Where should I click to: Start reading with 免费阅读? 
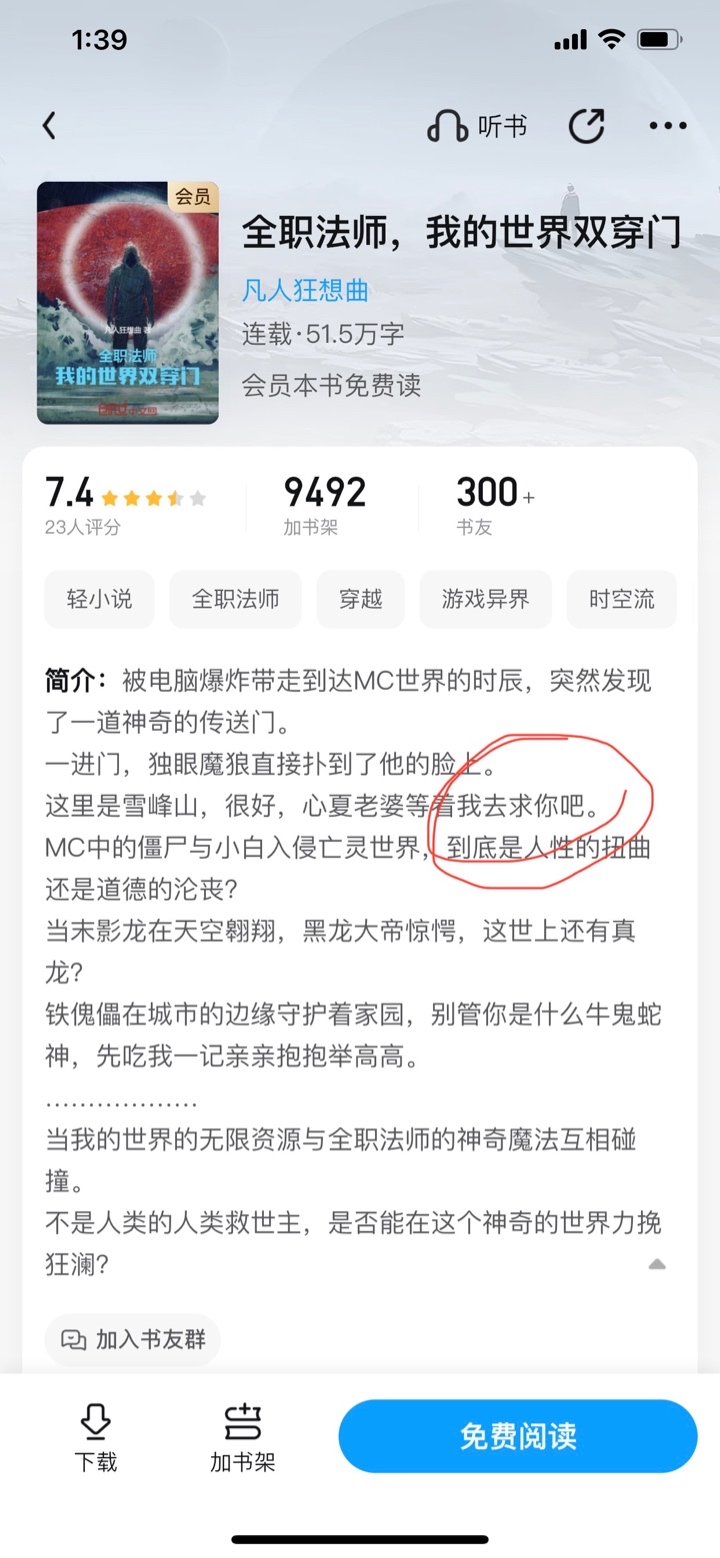(x=517, y=1436)
